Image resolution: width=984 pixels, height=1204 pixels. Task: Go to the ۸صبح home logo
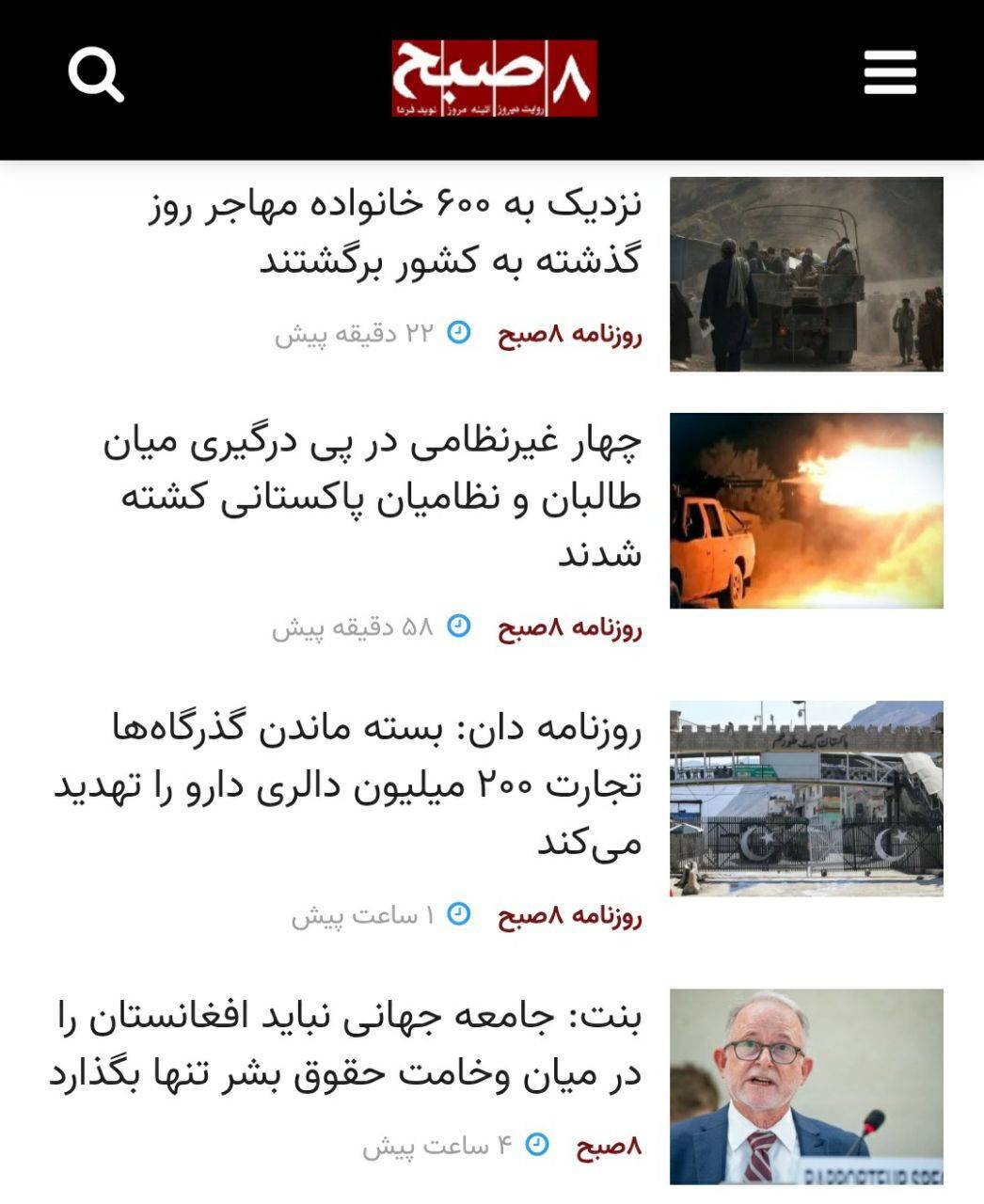click(x=494, y=78)
